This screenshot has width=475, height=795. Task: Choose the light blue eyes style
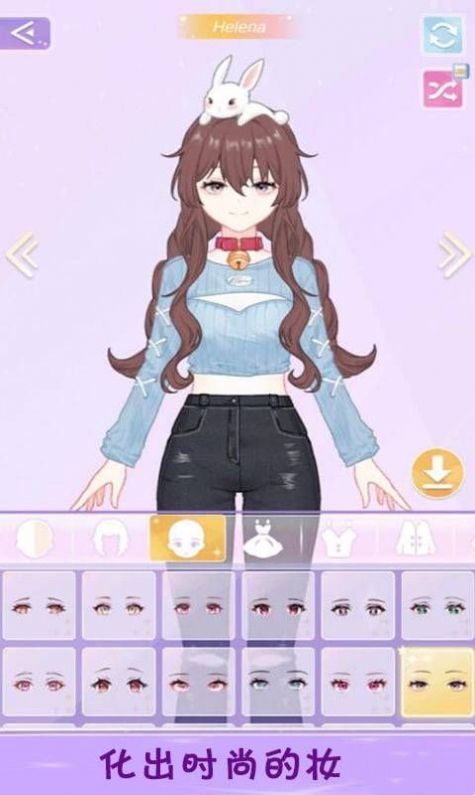click(278, 682)
